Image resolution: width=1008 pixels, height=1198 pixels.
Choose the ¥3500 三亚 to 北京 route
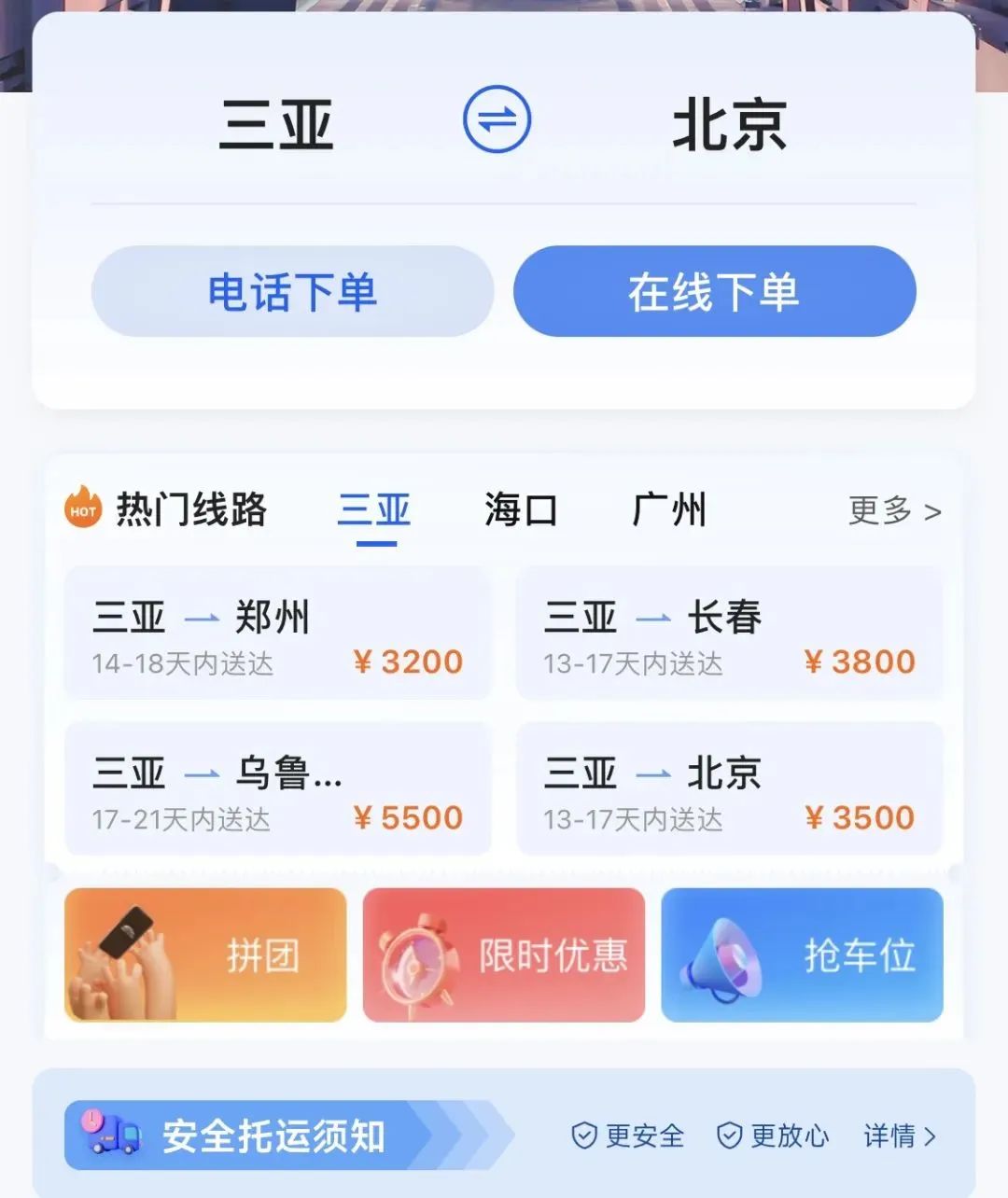pos(729,789)
